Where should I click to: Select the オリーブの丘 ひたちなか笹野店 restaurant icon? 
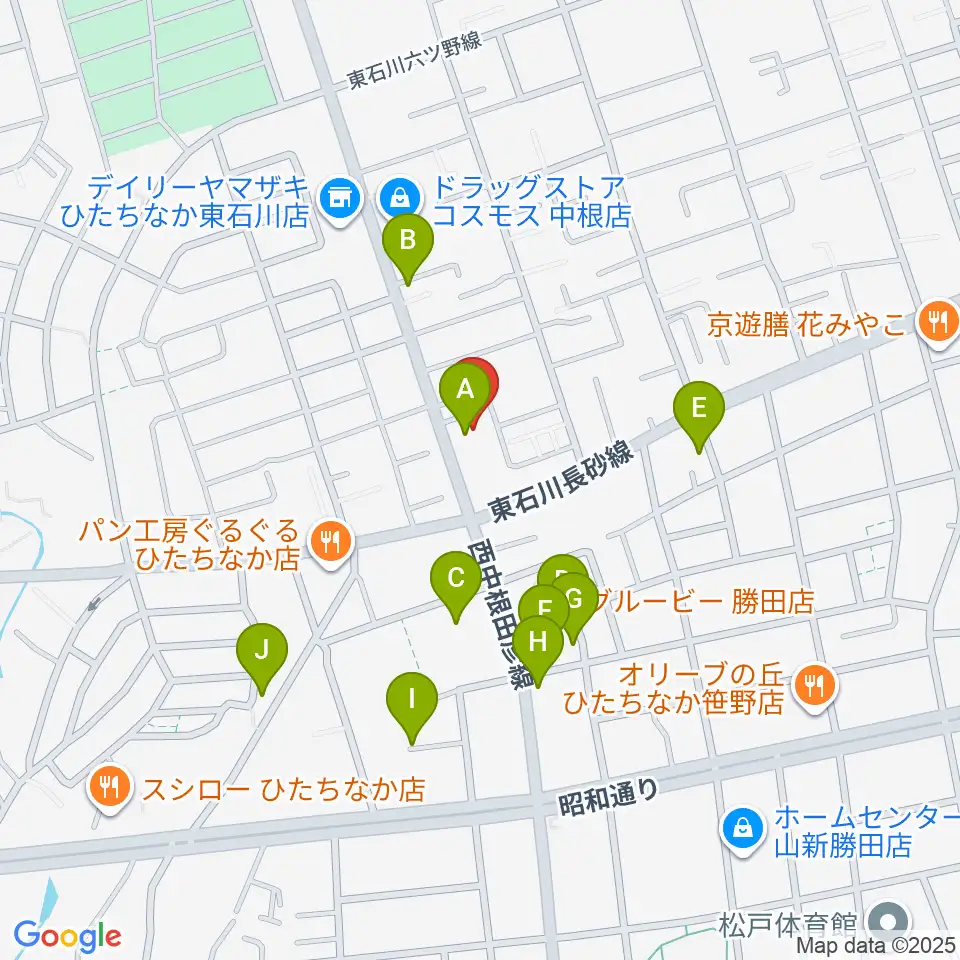point(814,686)
